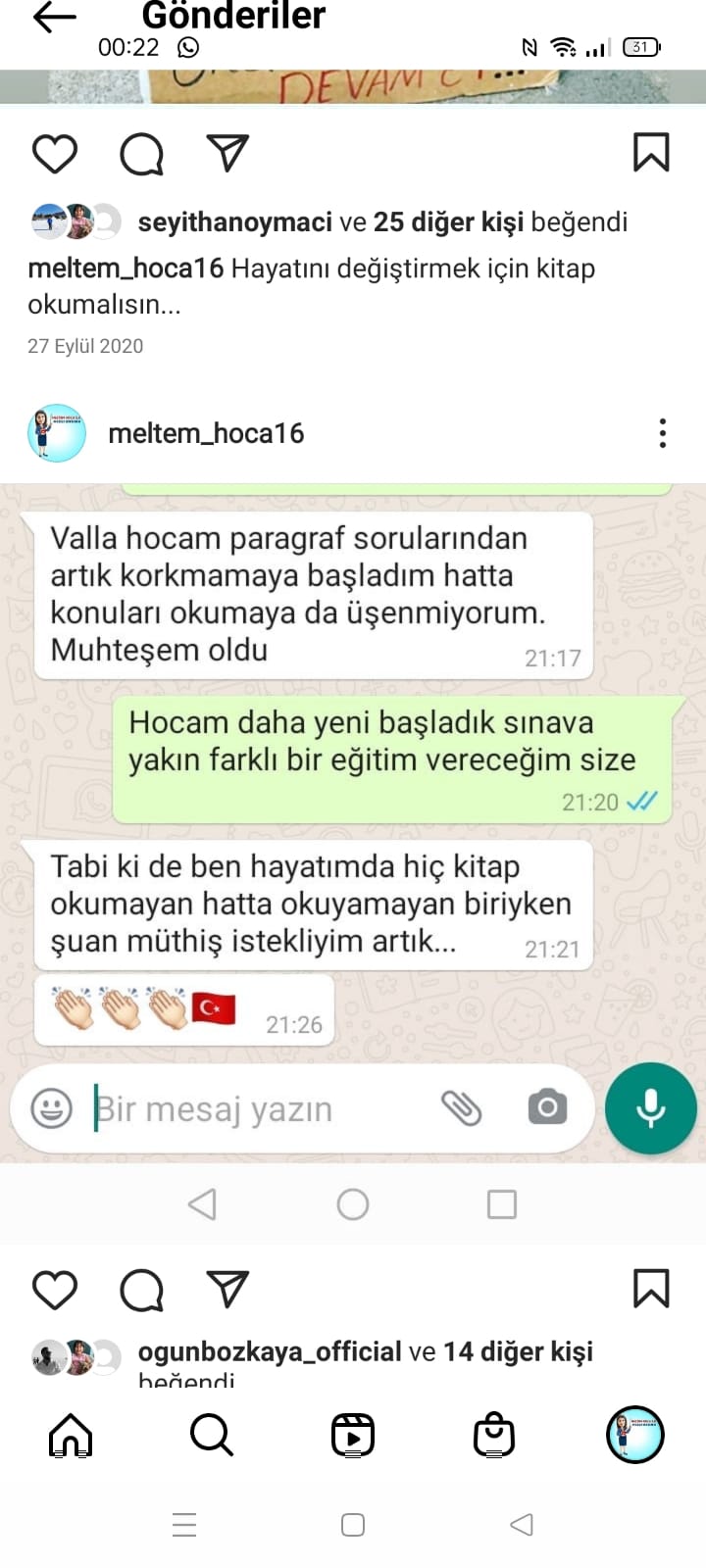Tap the voice message microphone button
The width and height of the screenshot is (706, 1568).
pyautogui.click(x=650, y=1108)
